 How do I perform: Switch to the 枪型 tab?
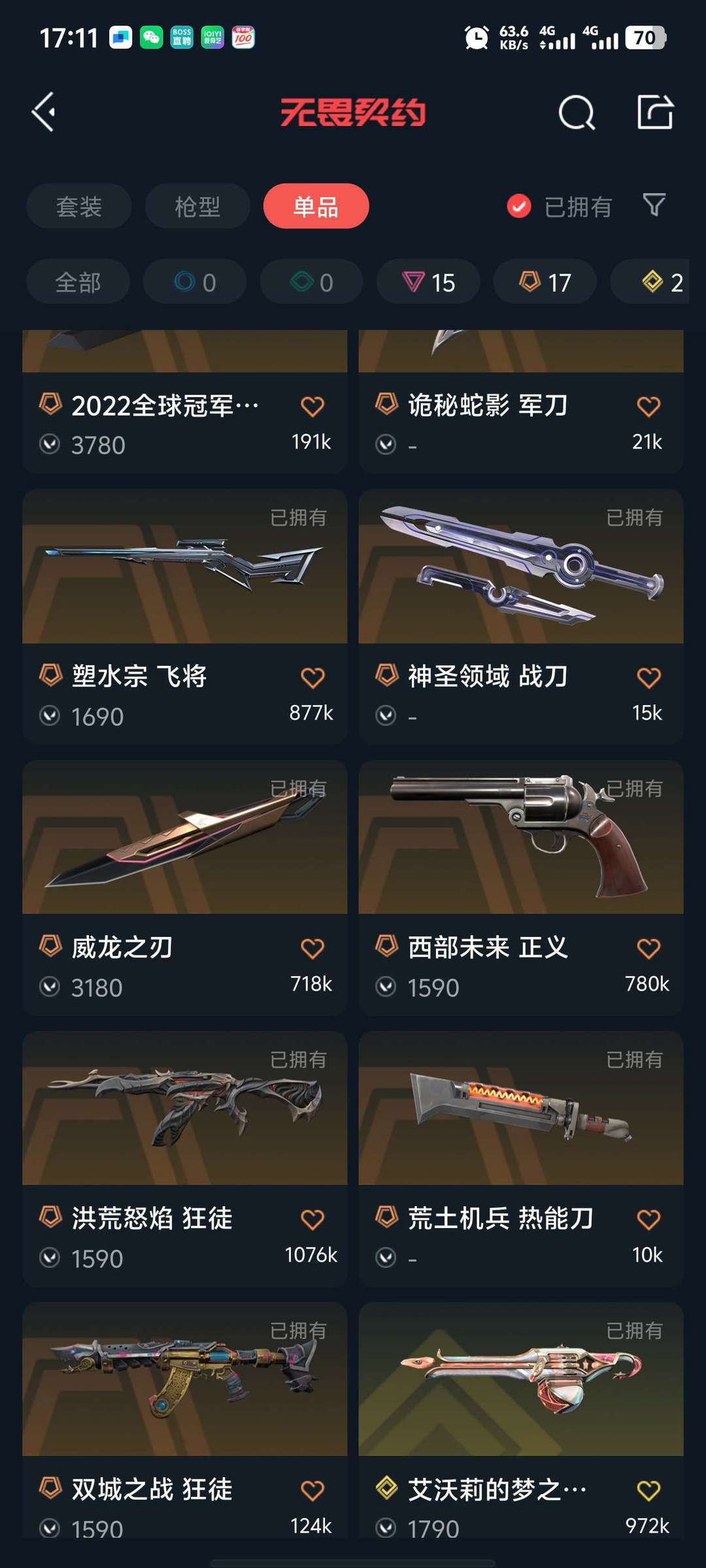(197, 206)
